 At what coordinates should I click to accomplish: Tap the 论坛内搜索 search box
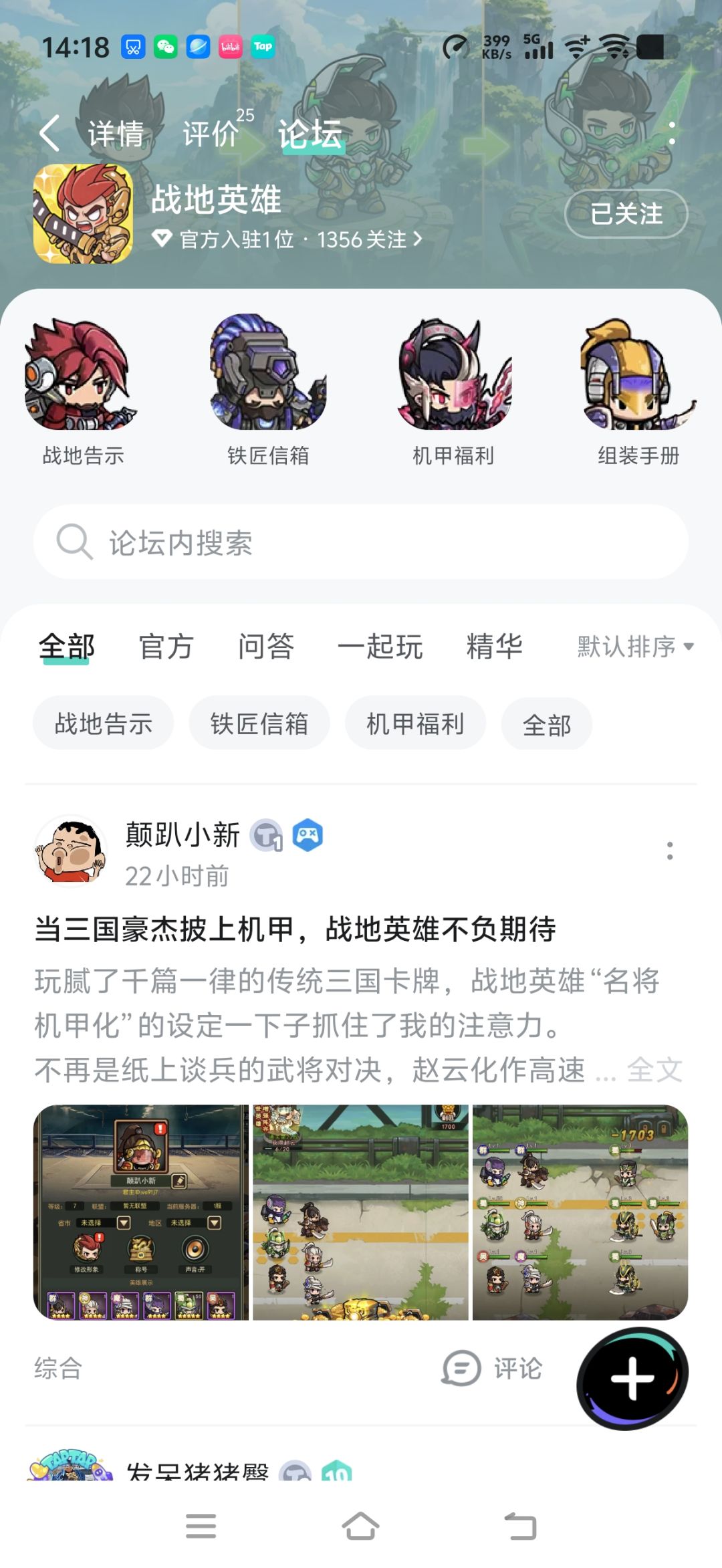(x=361, y=542)
